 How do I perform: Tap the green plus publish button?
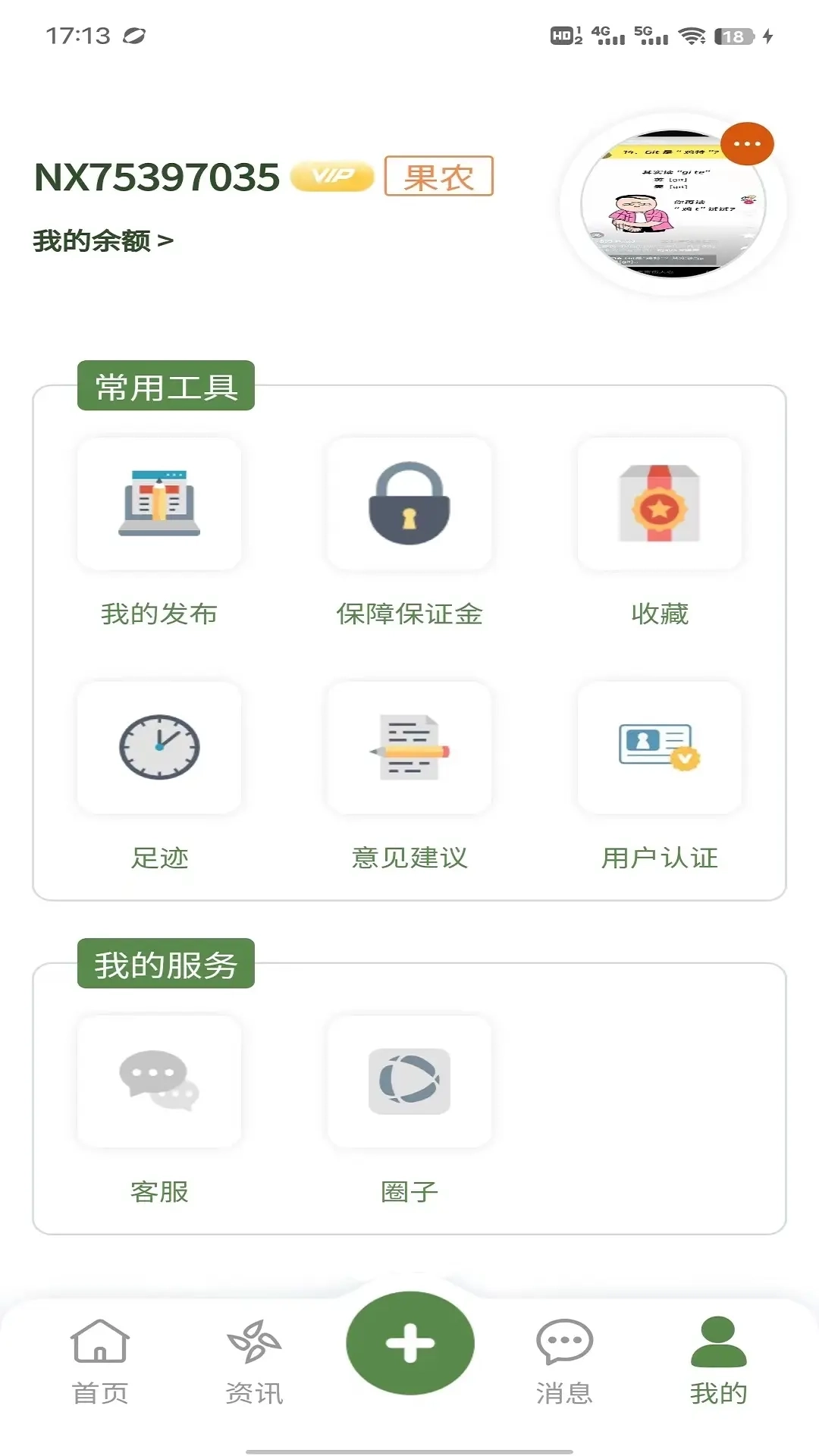(x=410, y=1343)
